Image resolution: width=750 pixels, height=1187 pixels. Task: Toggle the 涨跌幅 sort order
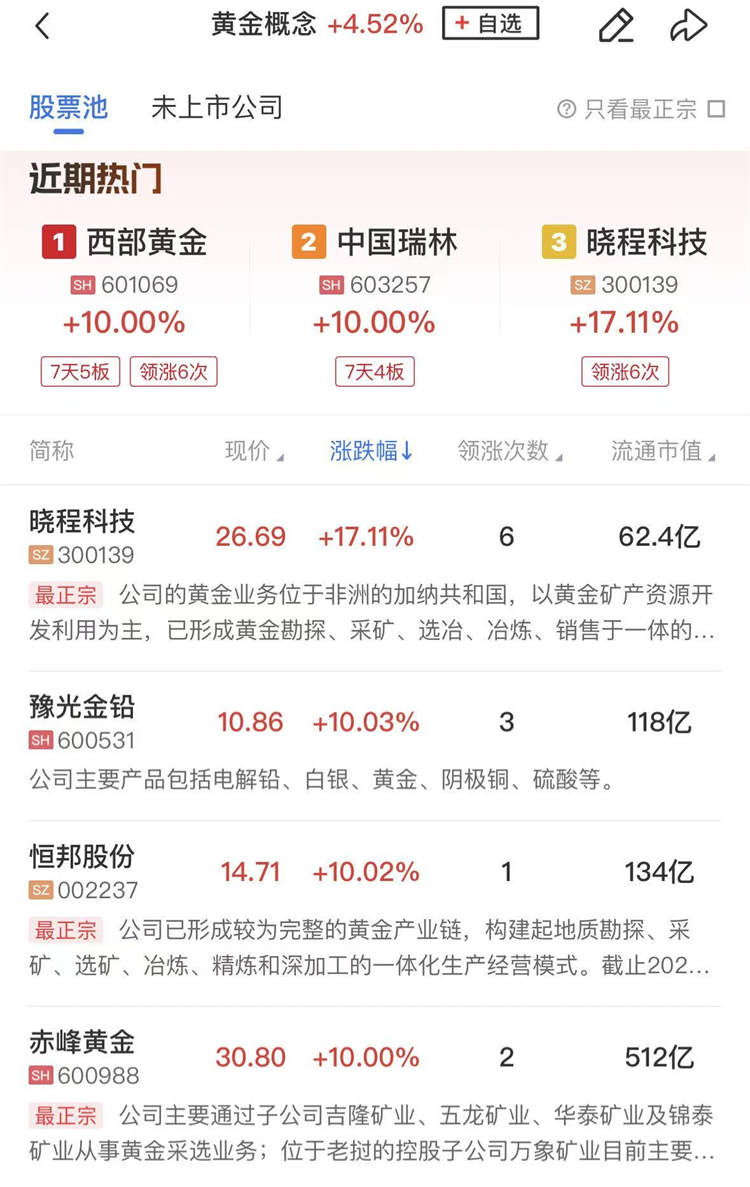pos(371,452)
